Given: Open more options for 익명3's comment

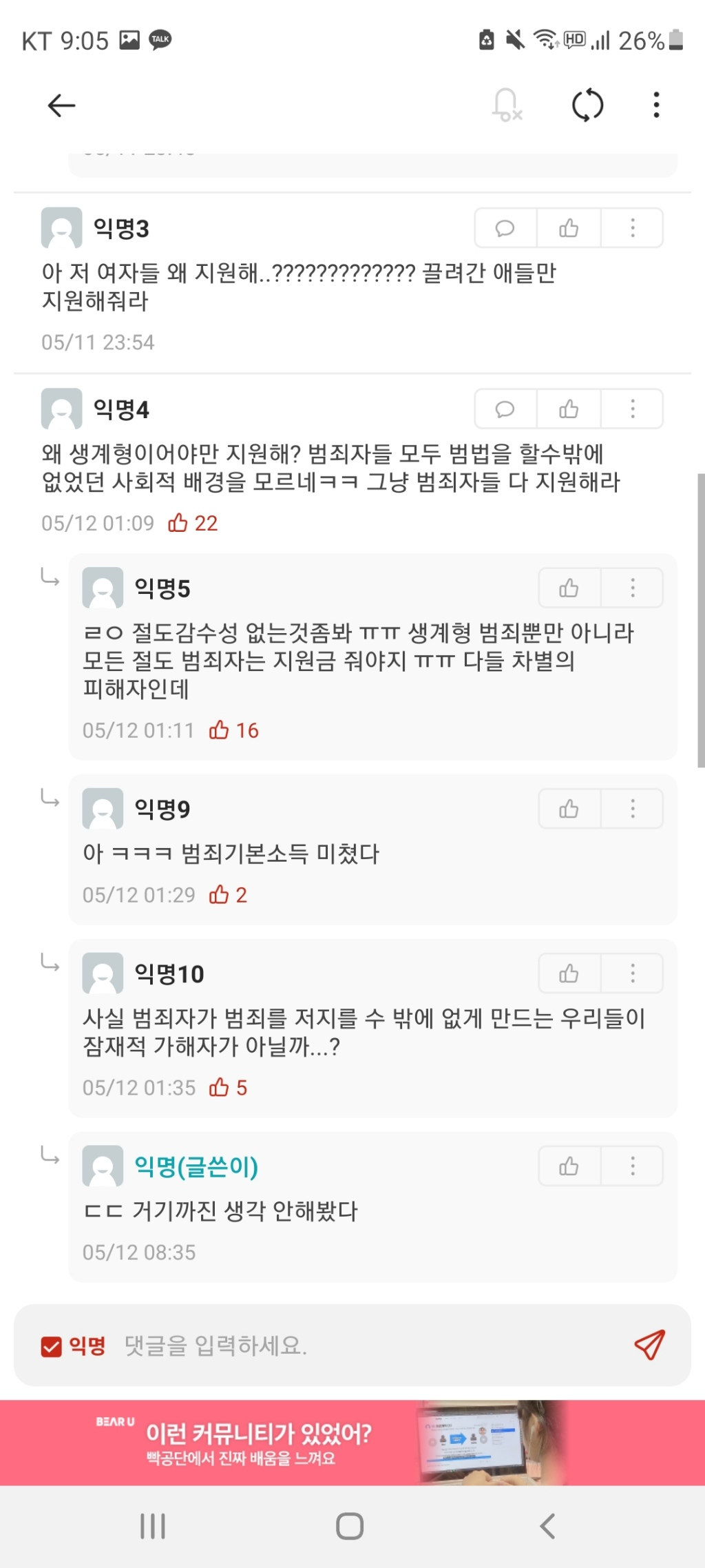Looking at the screenshot, I should tap(633, 228).
